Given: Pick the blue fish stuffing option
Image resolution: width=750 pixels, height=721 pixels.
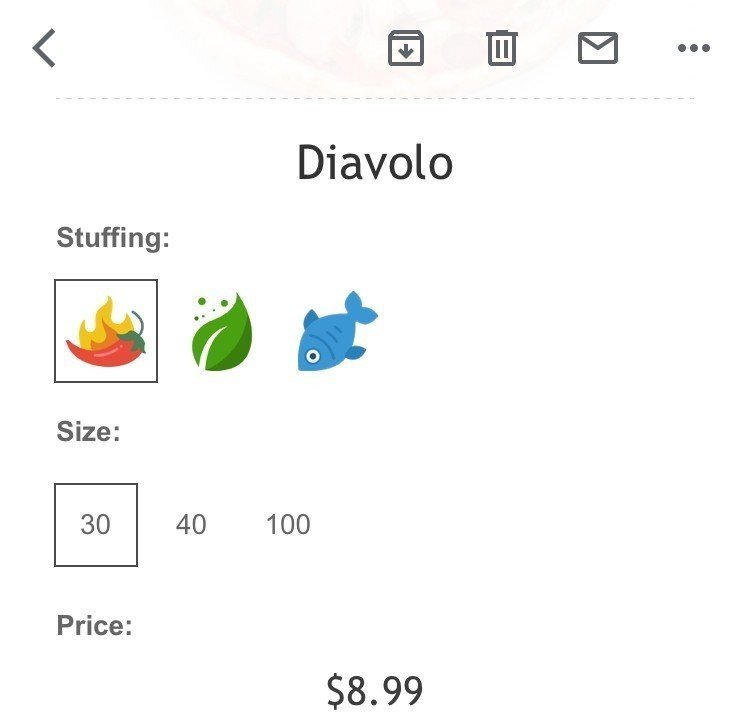Looking at the screenshot, I should click(x=337, y=331).
